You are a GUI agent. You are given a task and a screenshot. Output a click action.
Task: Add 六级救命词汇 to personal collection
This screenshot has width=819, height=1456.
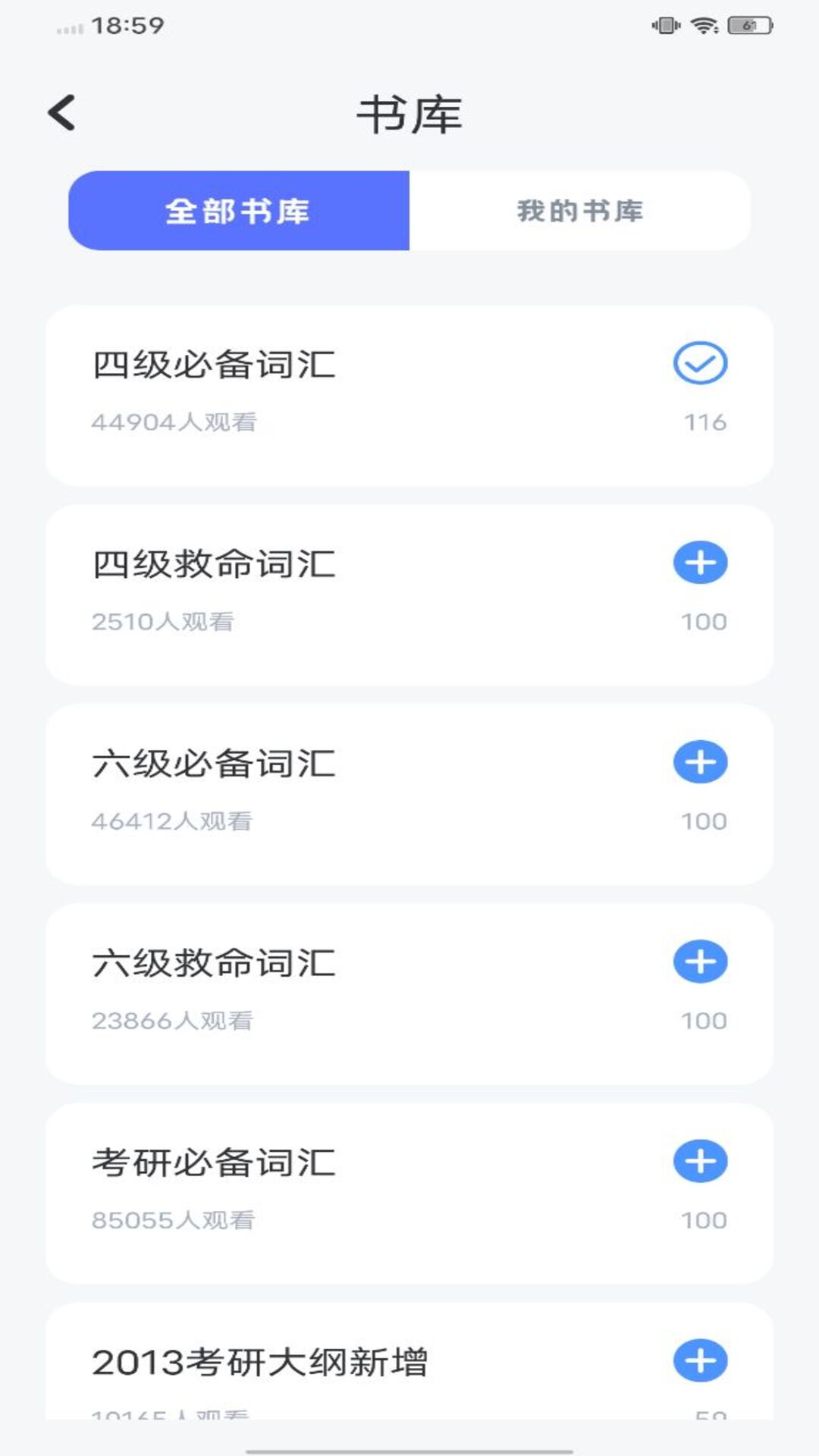click(699, 960)
